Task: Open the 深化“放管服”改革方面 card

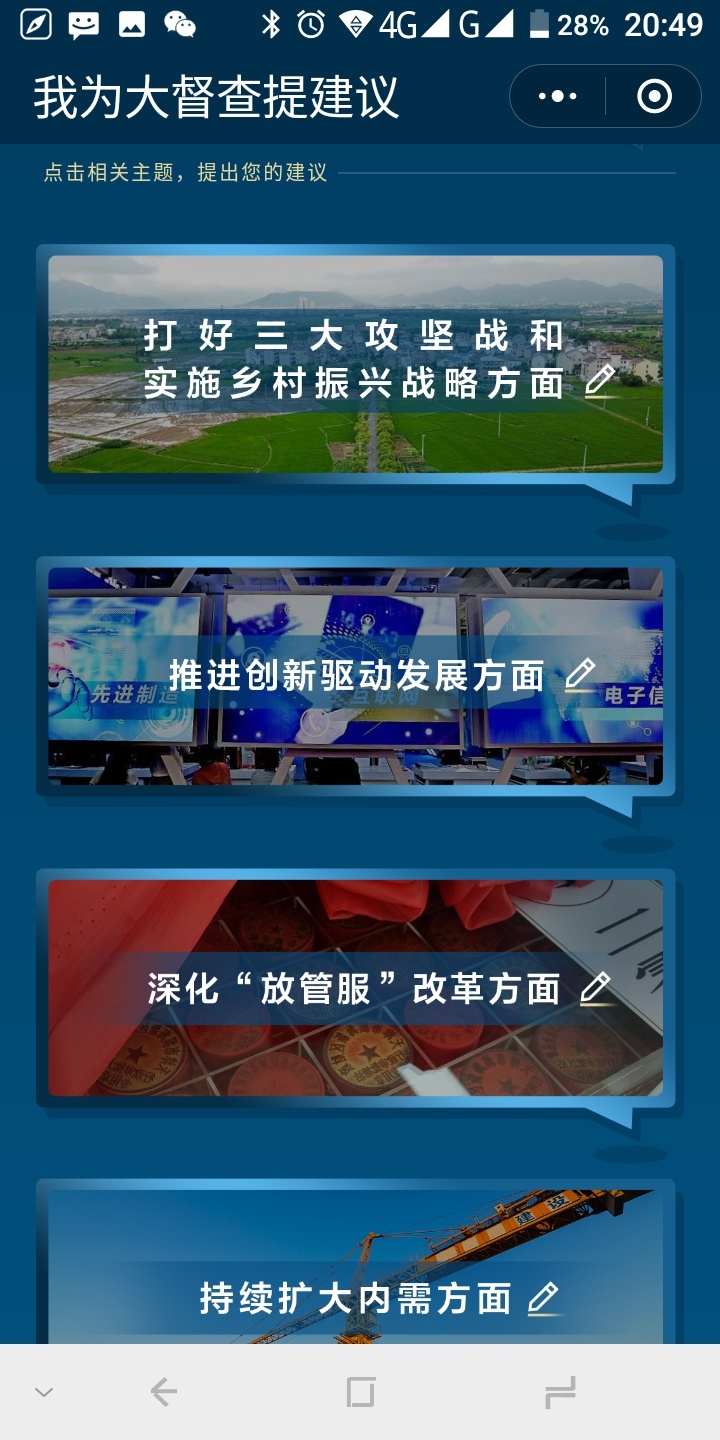Action: pyautogui.click(x=355, y=988)
